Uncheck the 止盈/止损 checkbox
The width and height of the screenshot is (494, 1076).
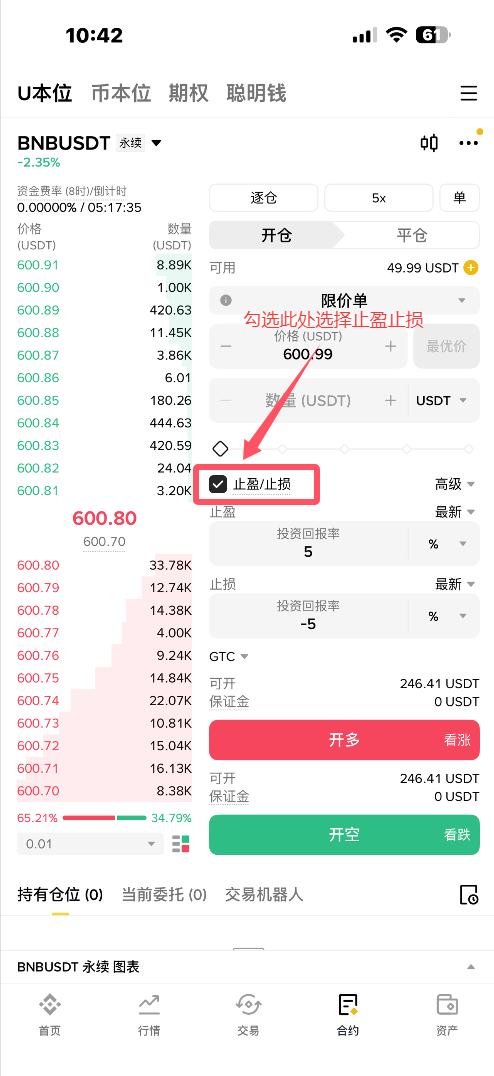(x=218, y=484)
